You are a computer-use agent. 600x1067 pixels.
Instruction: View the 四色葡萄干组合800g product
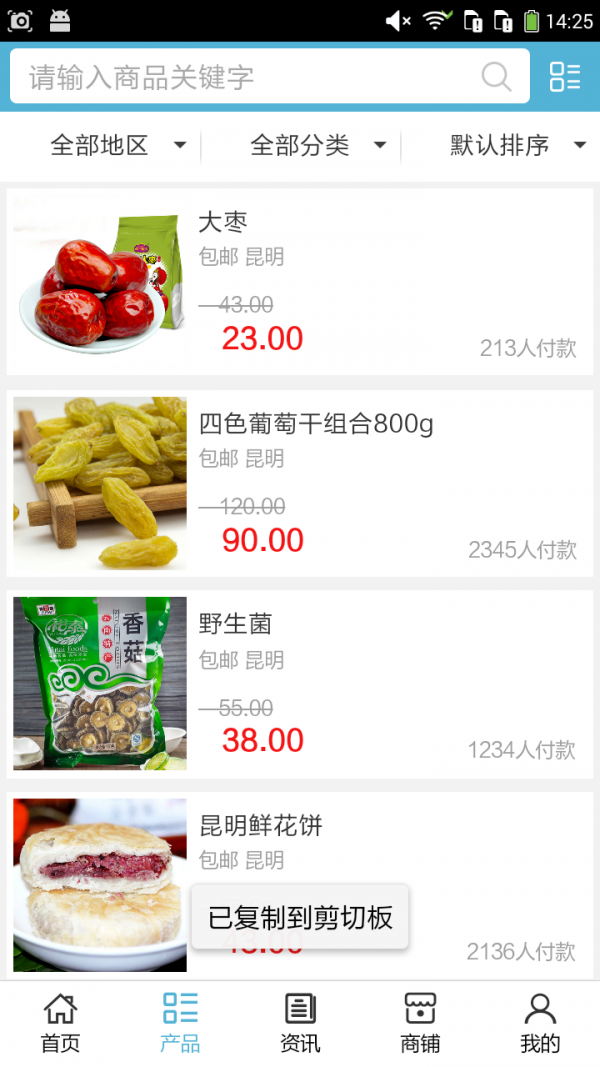(x=300, y=484)
